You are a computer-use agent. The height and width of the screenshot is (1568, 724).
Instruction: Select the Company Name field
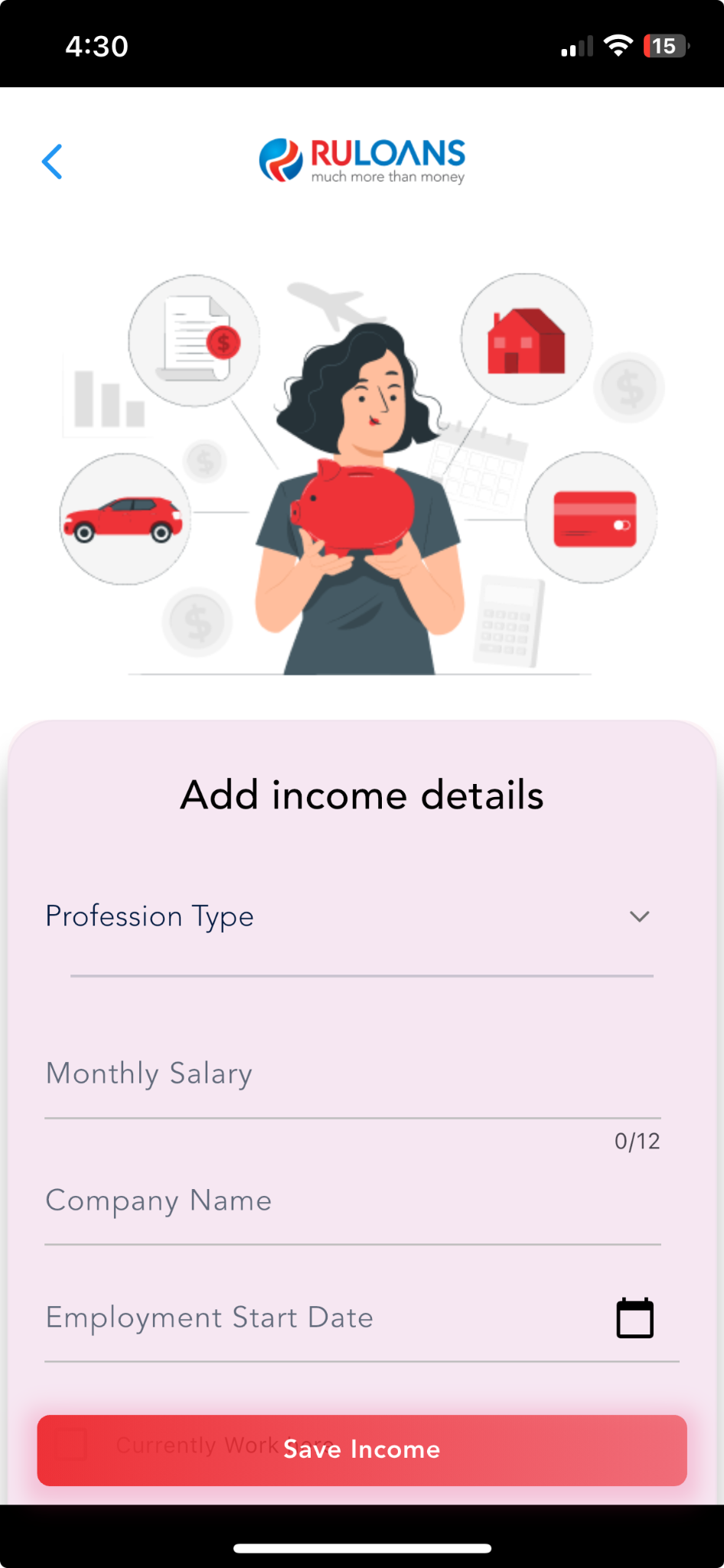click(352, 1201)
